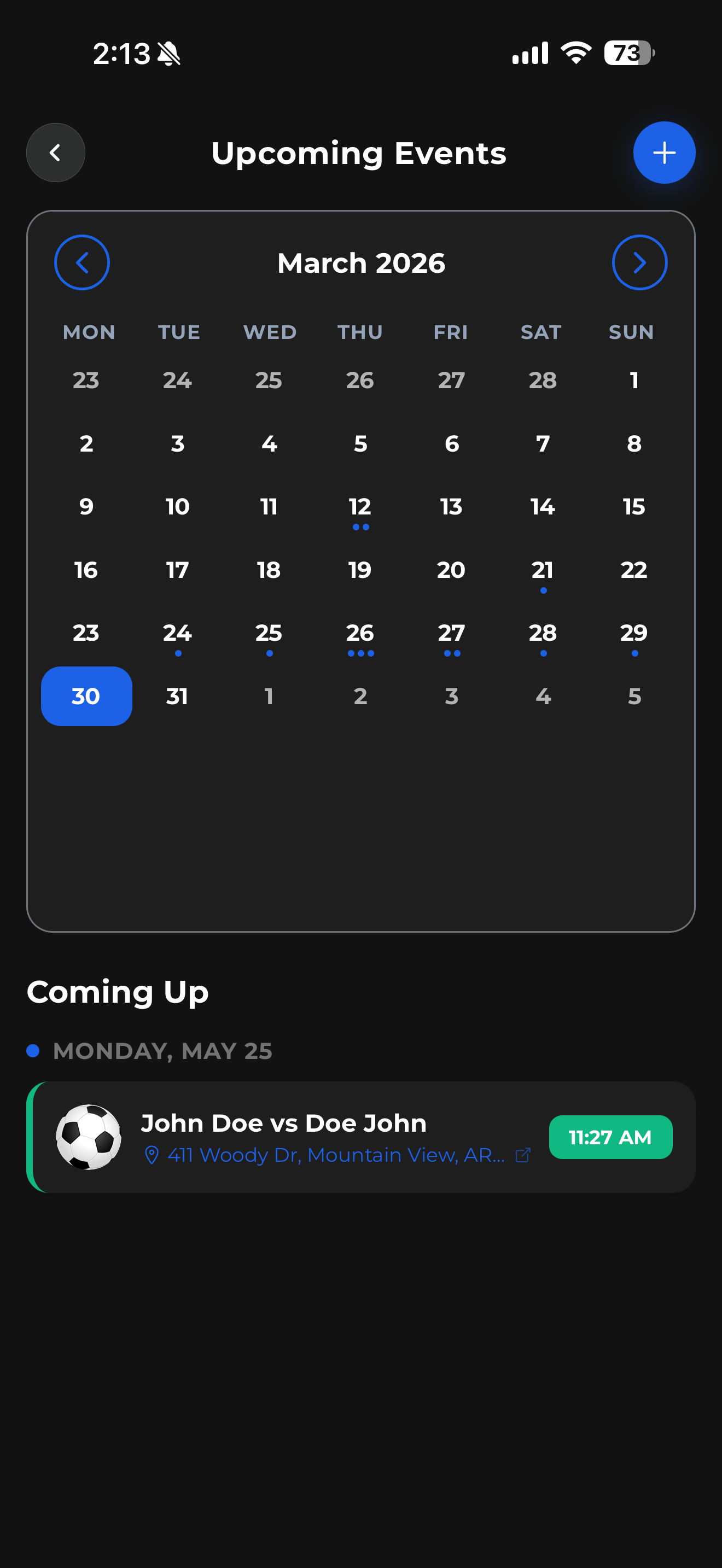722x1568 pixels.
Task: Click the battery indicator showing 73
Action: pyautogui.click(x=626, y=54)
